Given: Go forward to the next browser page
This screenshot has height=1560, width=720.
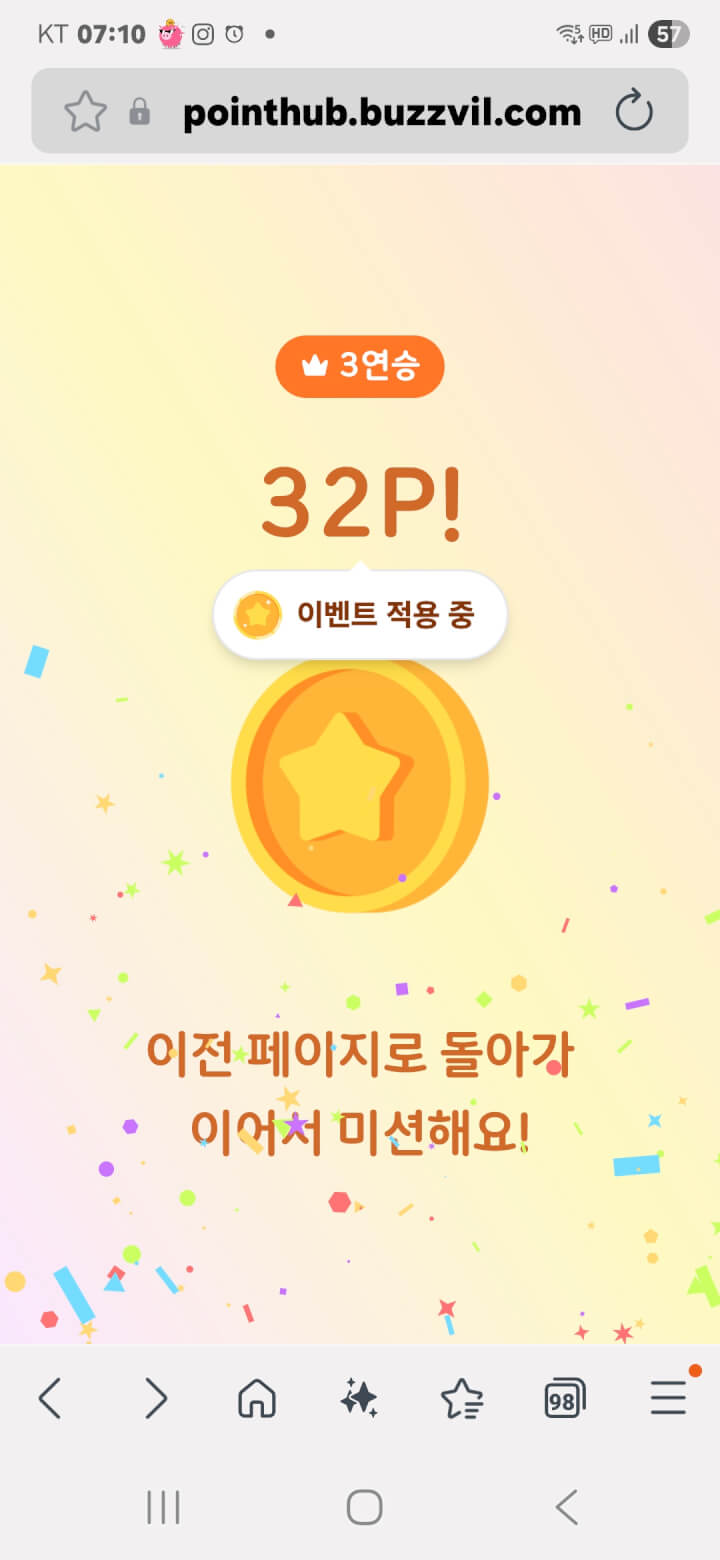Looking at the screenshot, I should (x=155, y=1397).
